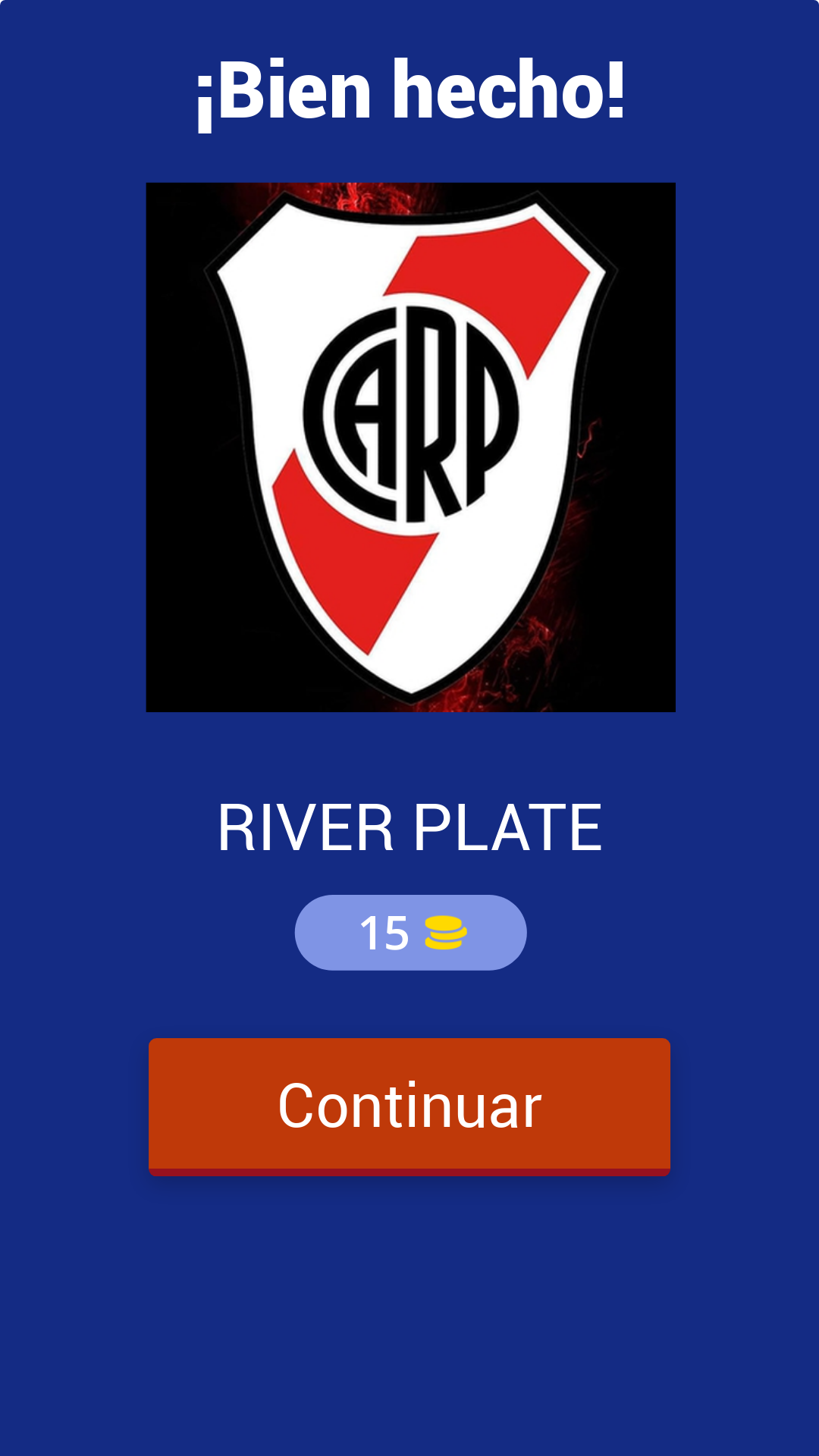
Task: Click the coins symbol in the reward pill
Action: pos(444,931)
